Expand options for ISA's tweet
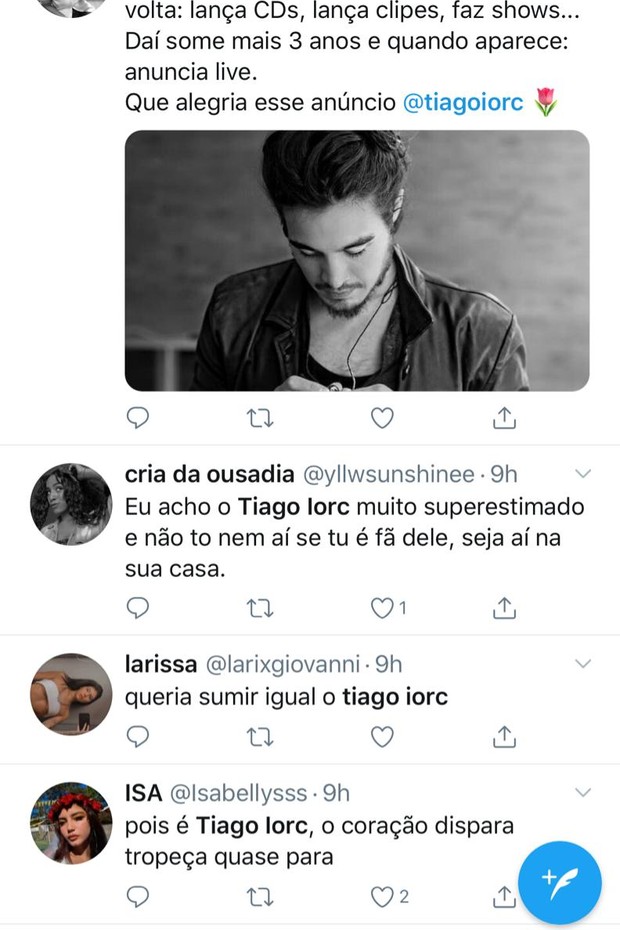620x930 pixels. point(584,792)
